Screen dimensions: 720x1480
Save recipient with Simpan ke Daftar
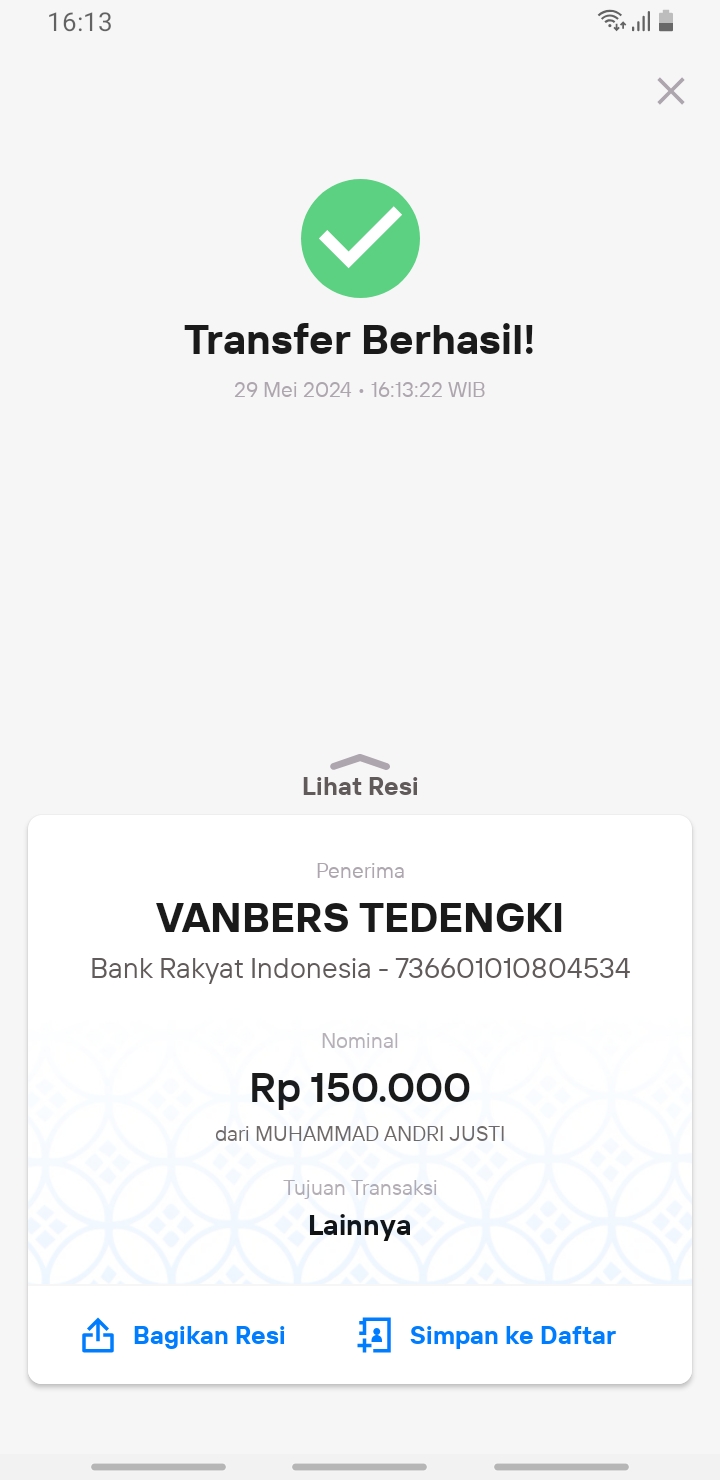pos(486,1336)
